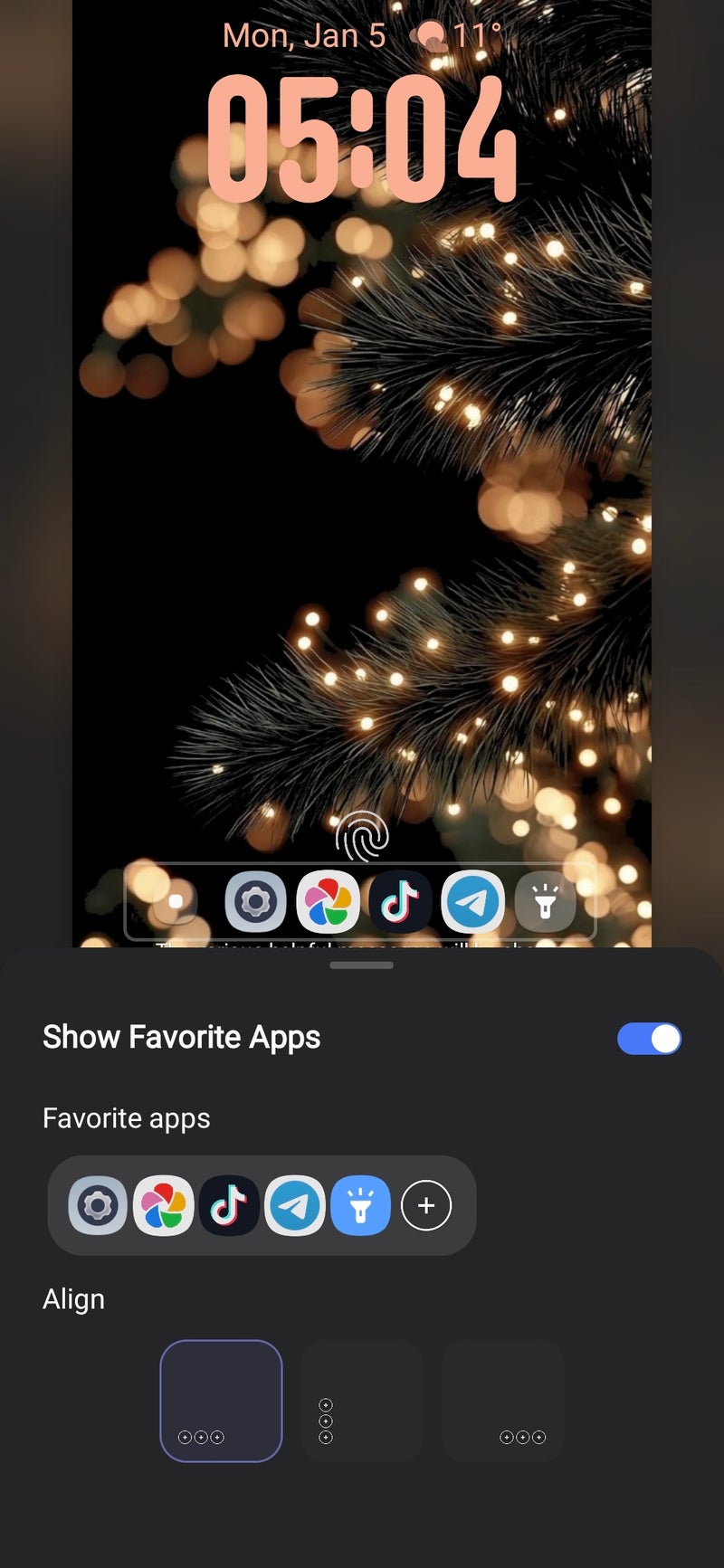Tap the plus button to add a favorite app
The width and height of the screenshot is (724, 1568).
point(427,1205)
